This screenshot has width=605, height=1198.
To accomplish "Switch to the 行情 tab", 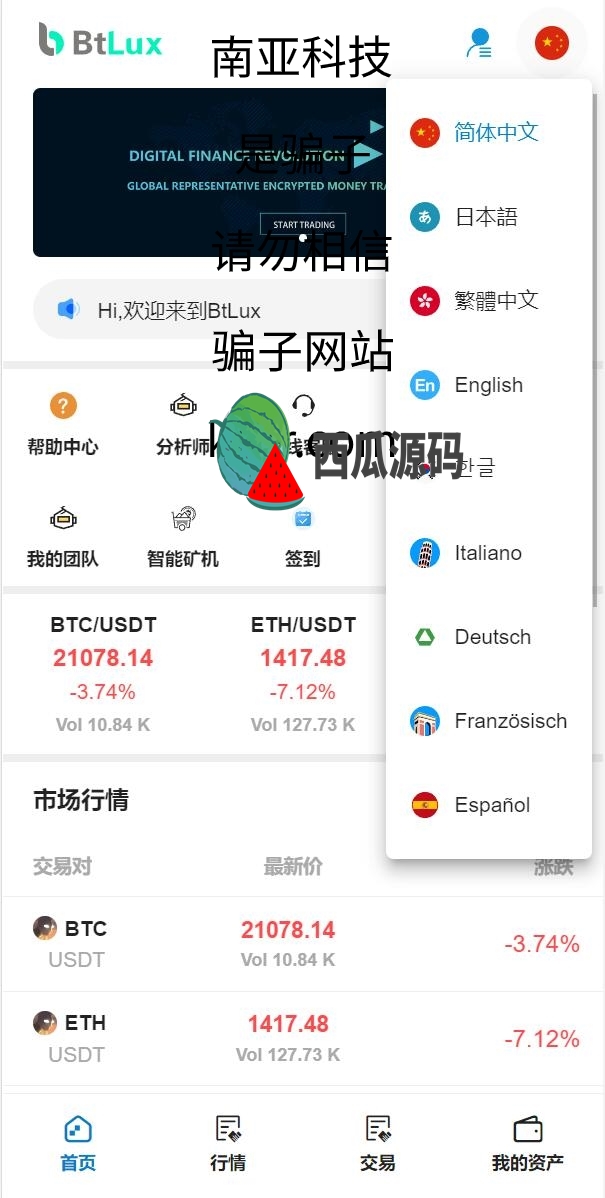I will click(228, 1144).
